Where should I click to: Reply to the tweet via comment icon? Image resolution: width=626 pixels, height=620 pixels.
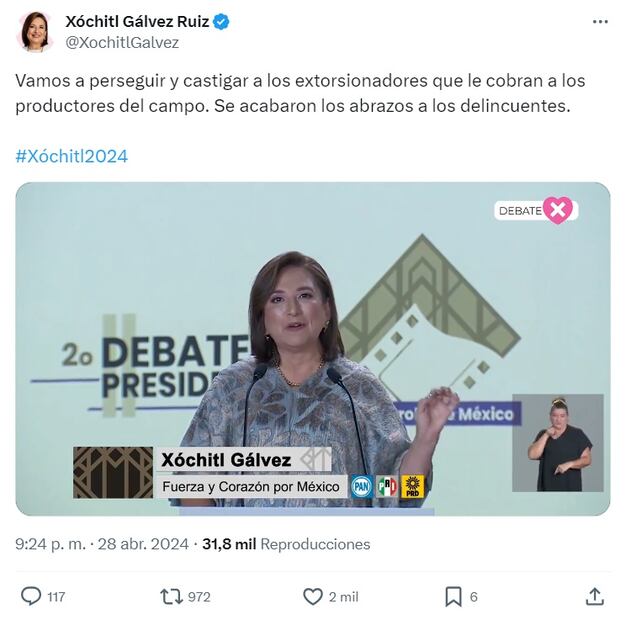(x=32, y=596)
